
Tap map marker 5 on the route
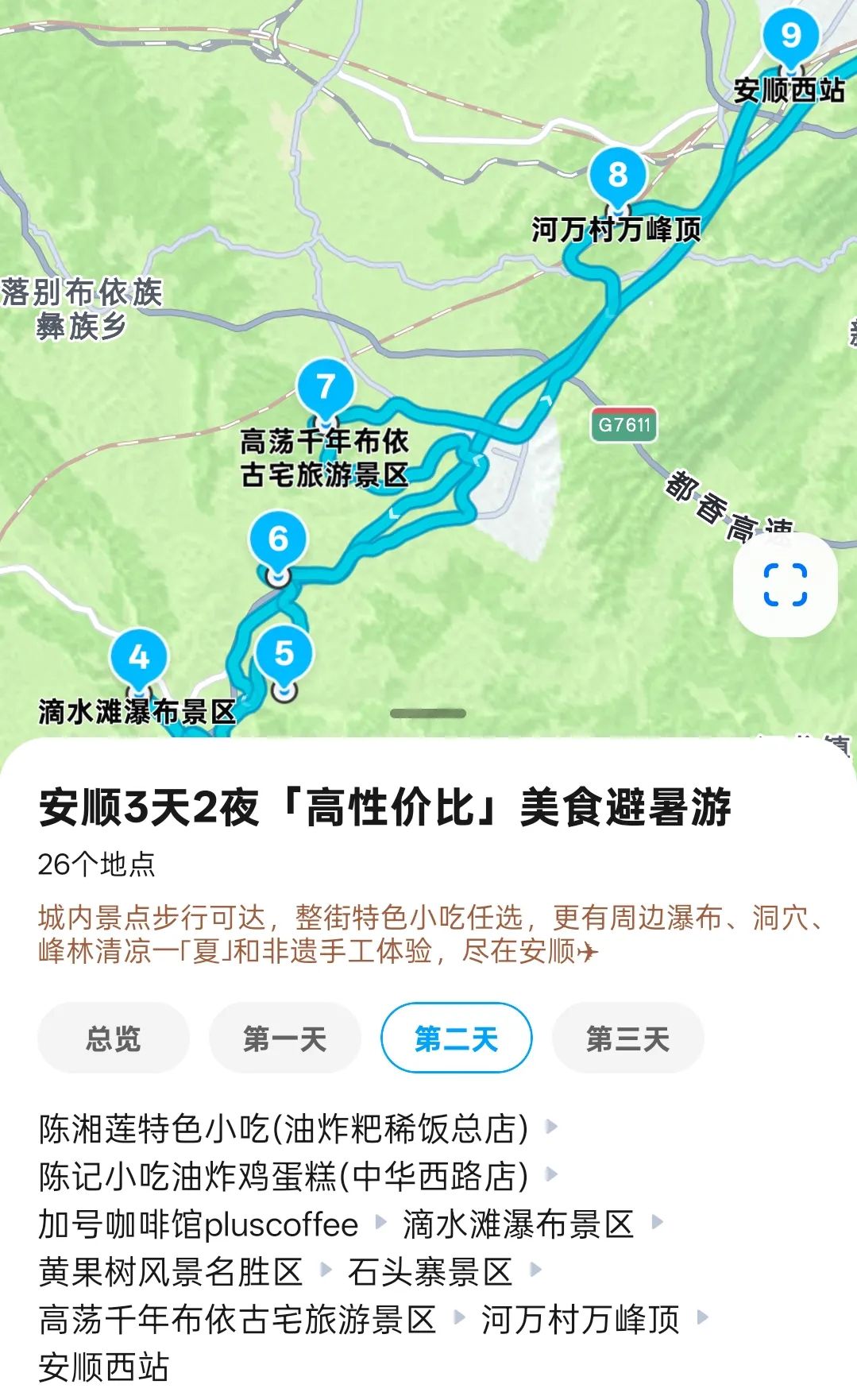[284, 655]
